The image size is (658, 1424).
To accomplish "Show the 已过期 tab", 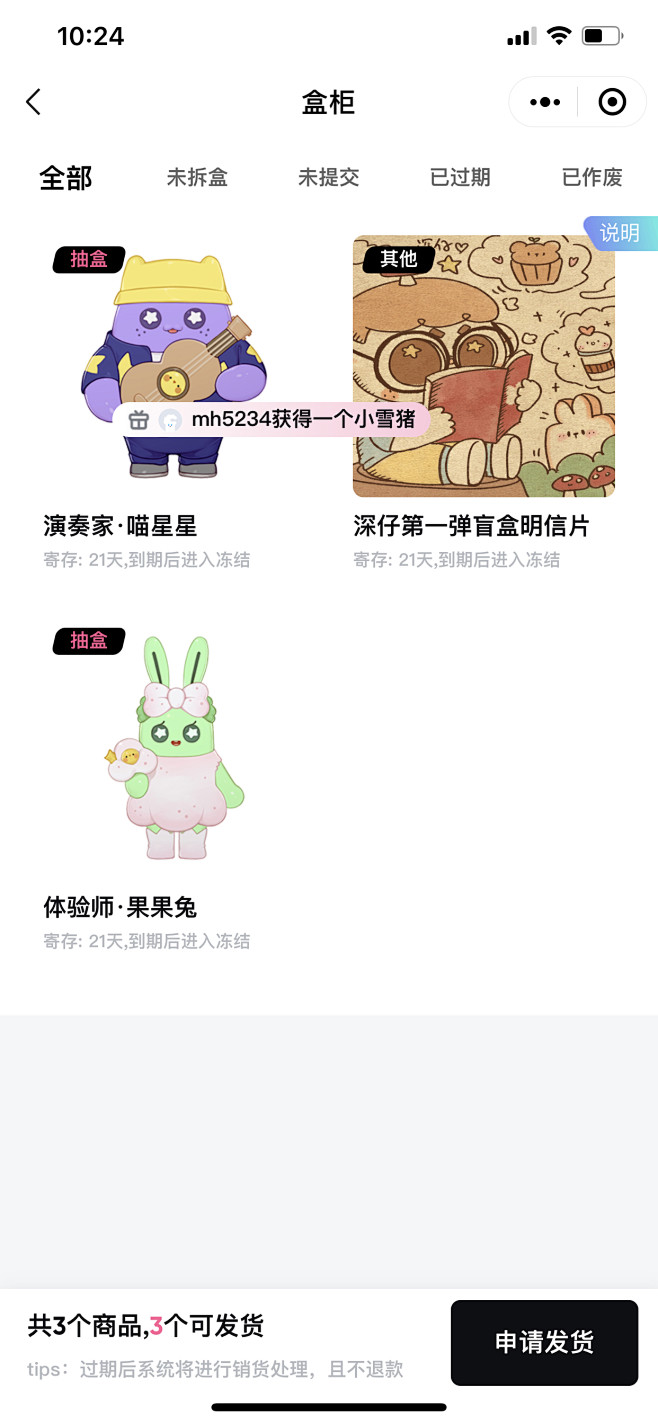I will point(460,178).
